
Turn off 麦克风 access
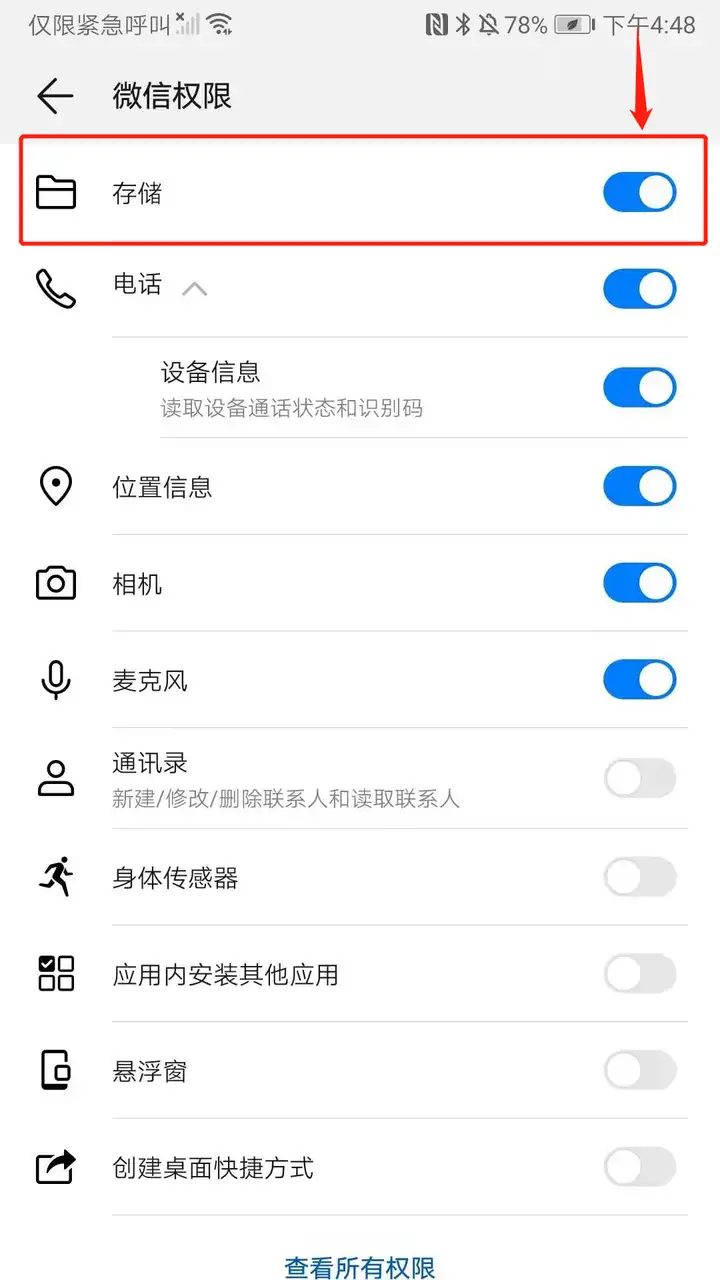coord(640,680)
